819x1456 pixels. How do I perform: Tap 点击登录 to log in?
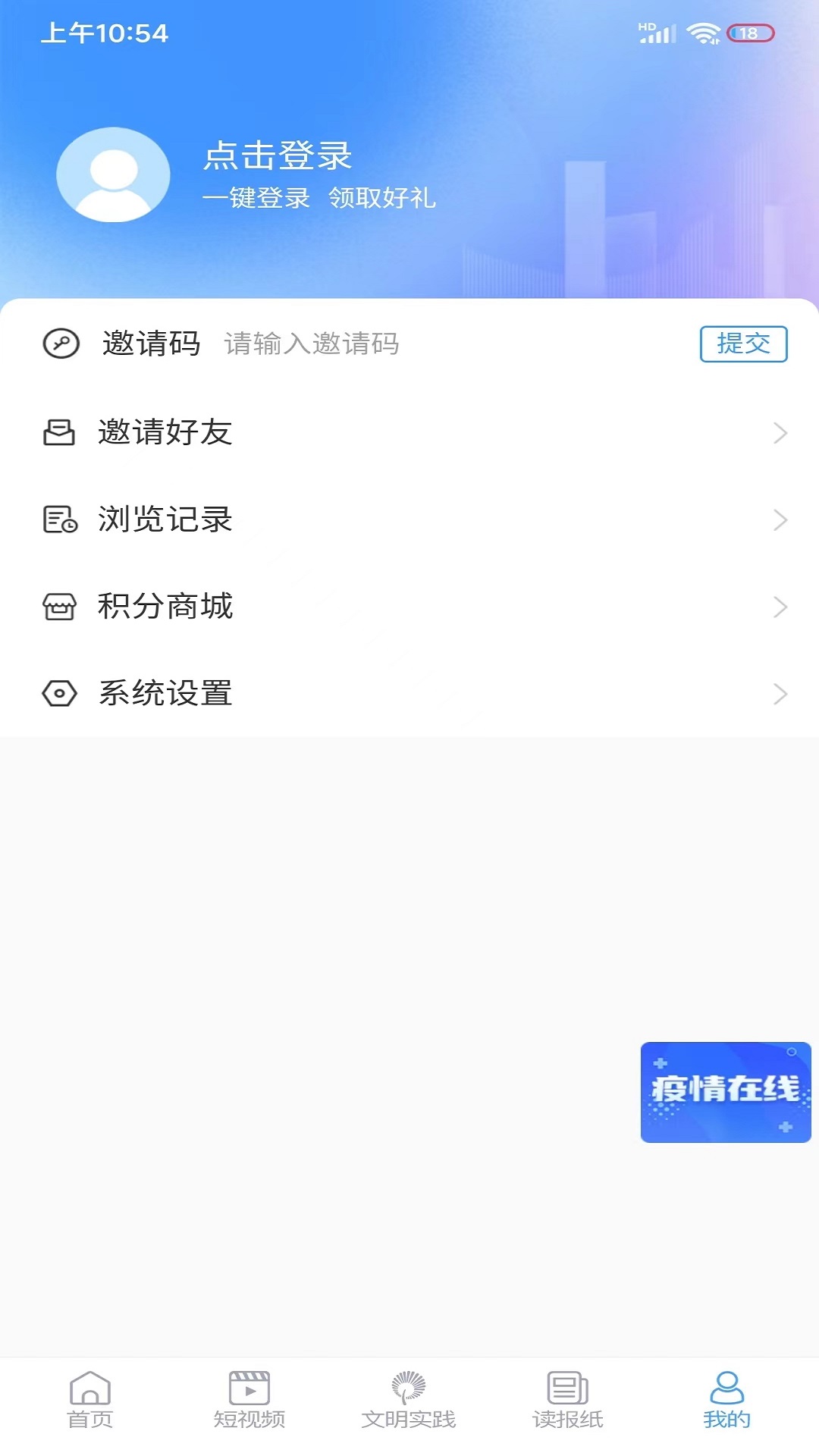pyautogui.click(x=278, y=156)
